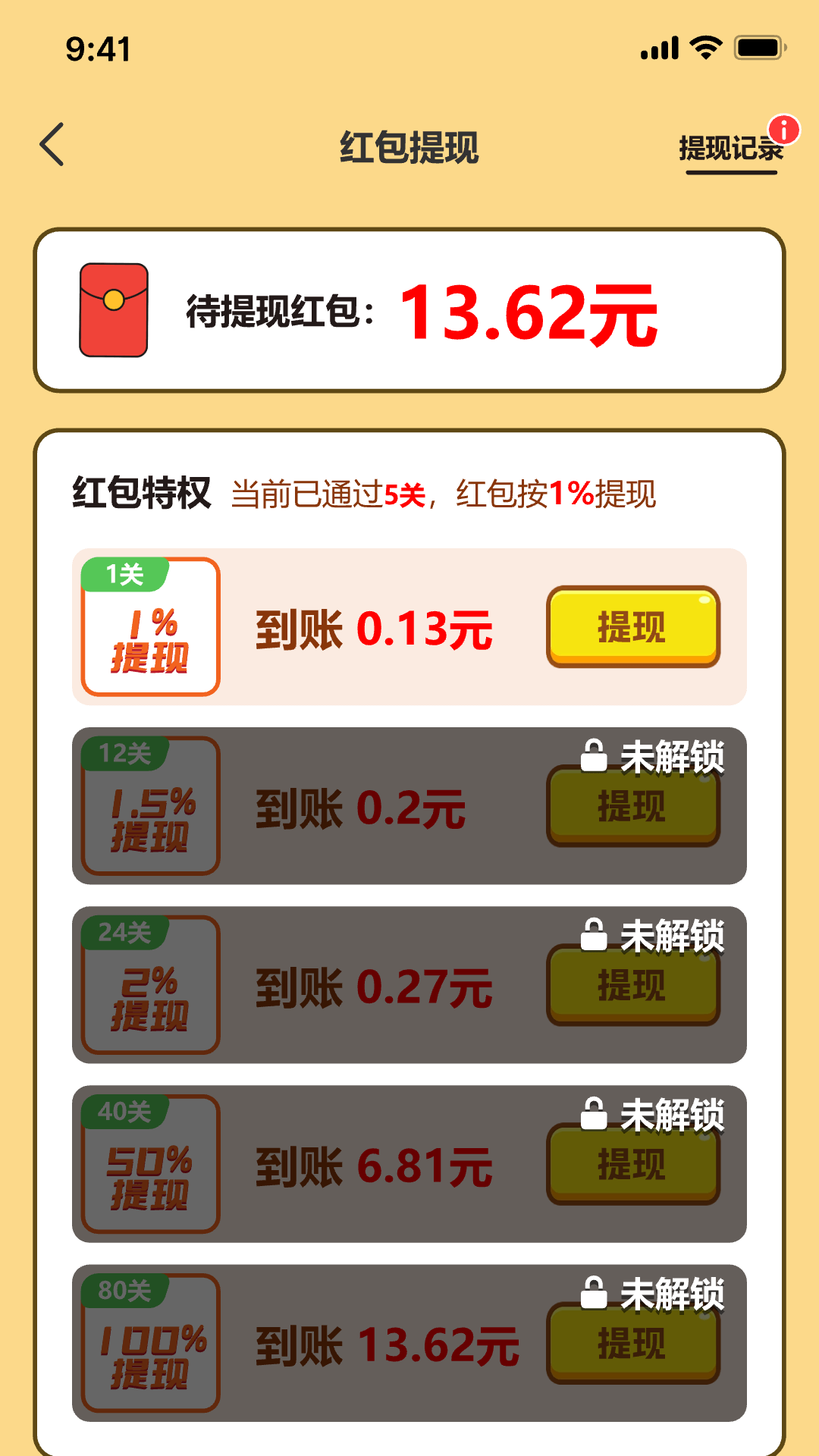Open 提现记录 withdrawal records
Screen dimensions: 819x1456
point(730,148)
